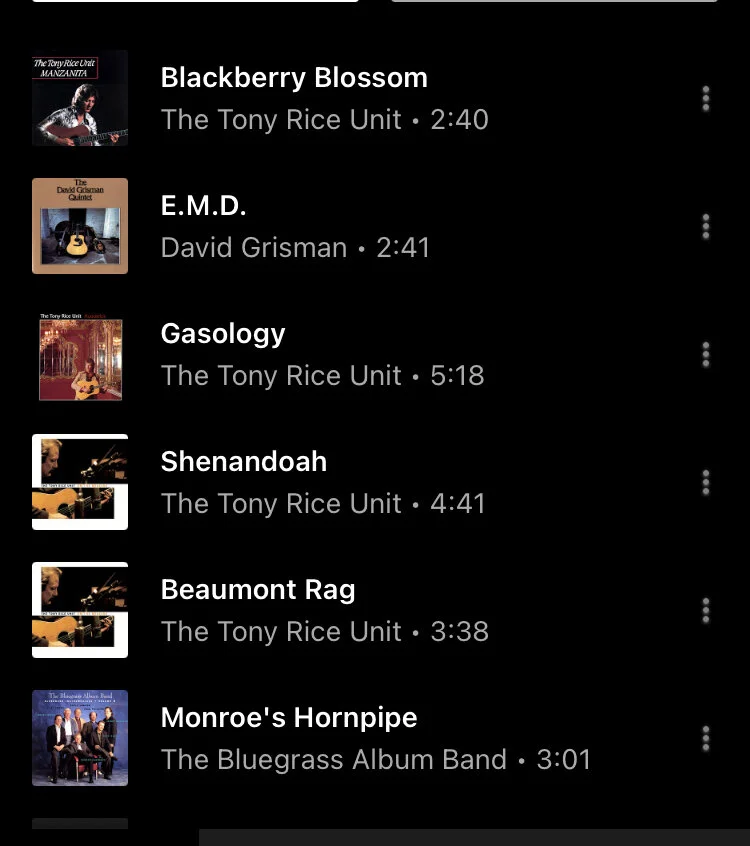This screenshot has height=846, width=750.
Task: Open more options for Blackberry Blossom
Action: coord(706,98)
